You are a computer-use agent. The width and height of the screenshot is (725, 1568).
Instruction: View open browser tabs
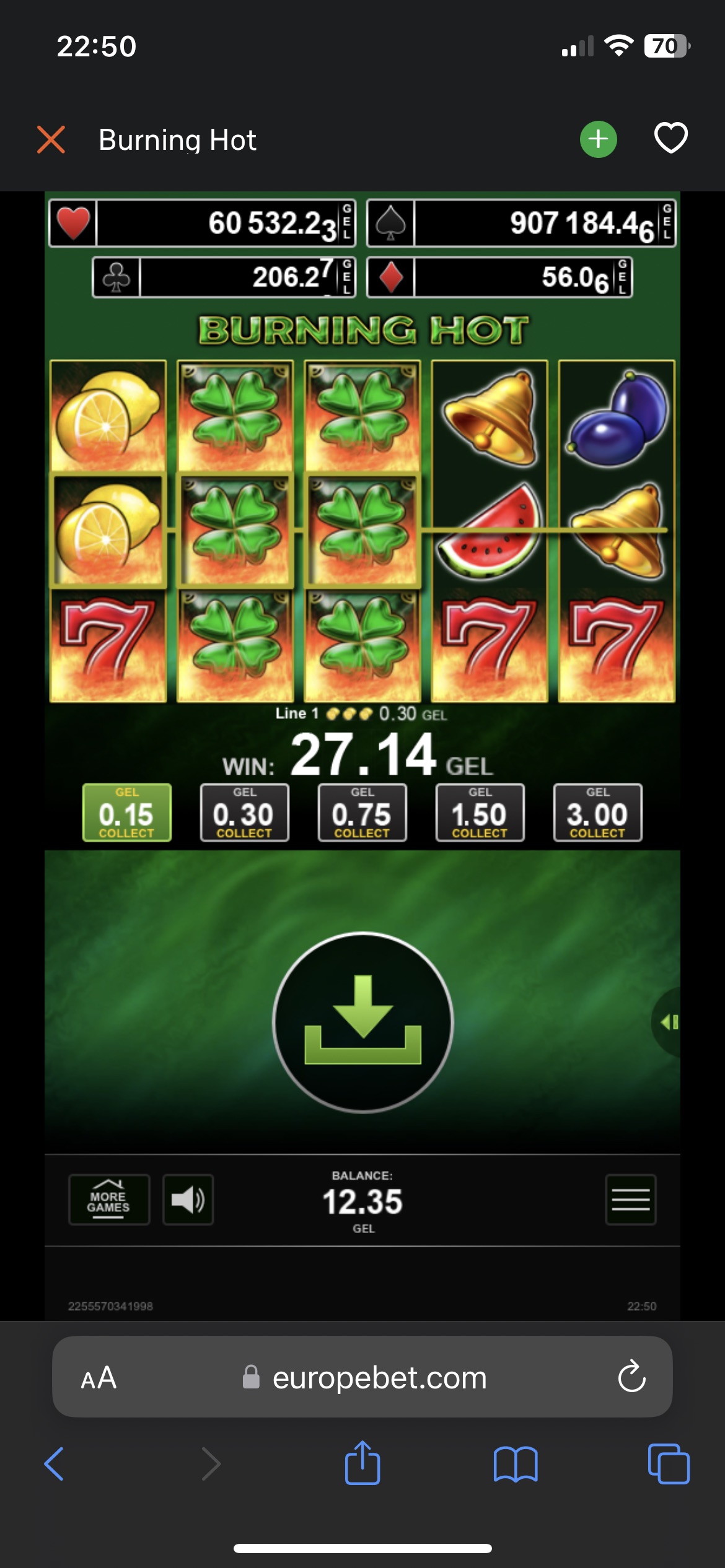point(668,1464)
